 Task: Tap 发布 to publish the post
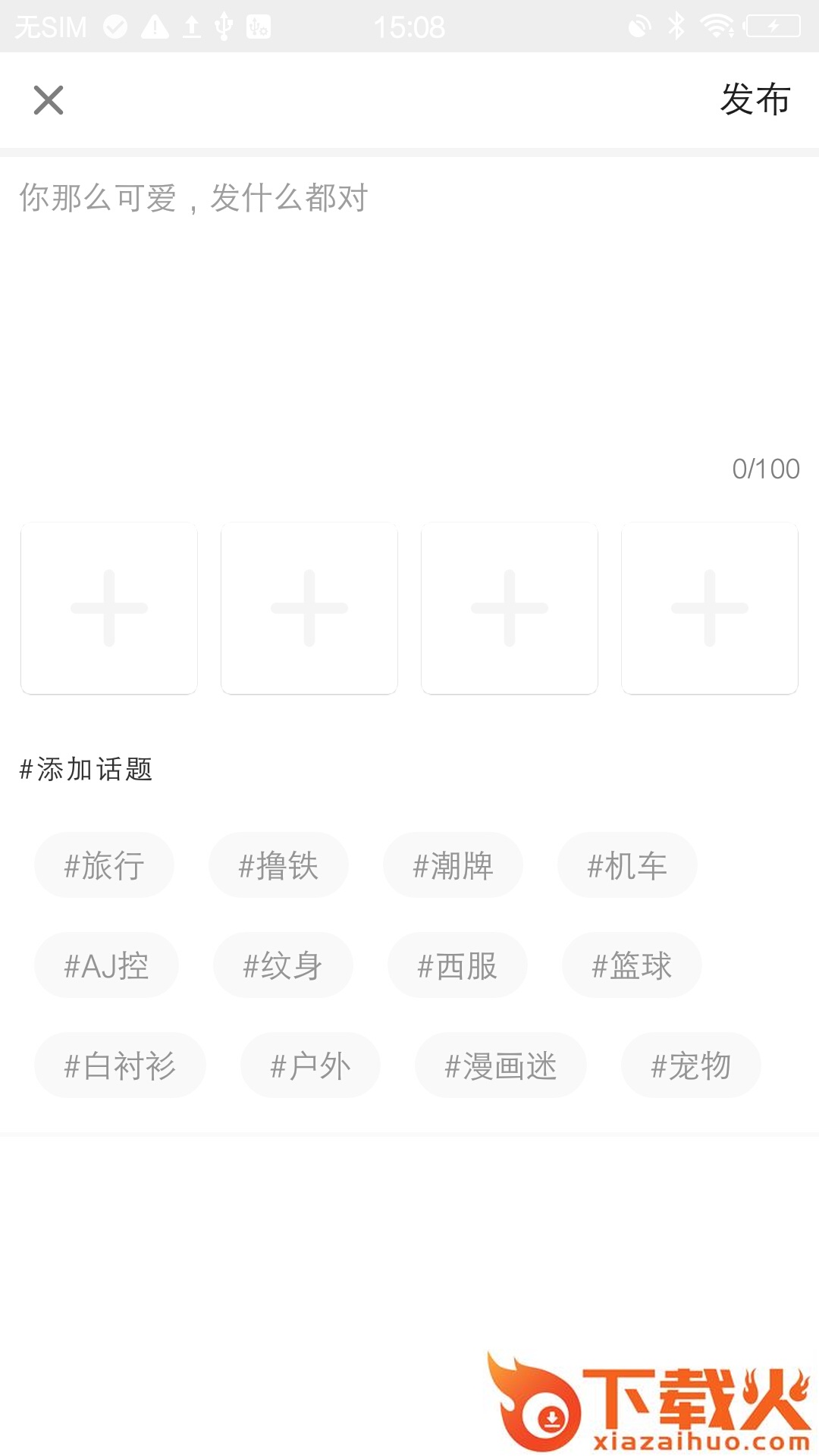click(x=755, y=99)
